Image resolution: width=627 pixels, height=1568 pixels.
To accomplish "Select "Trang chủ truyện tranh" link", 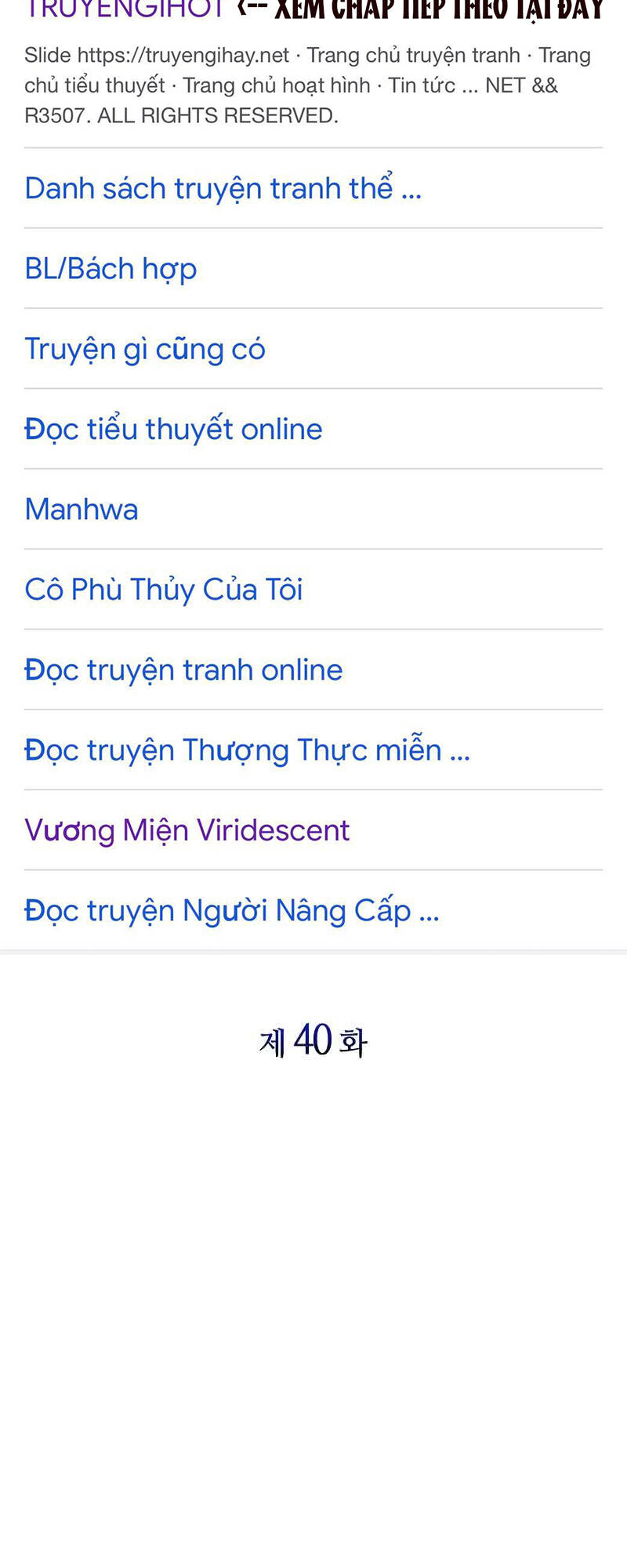I will pos(415,55).
